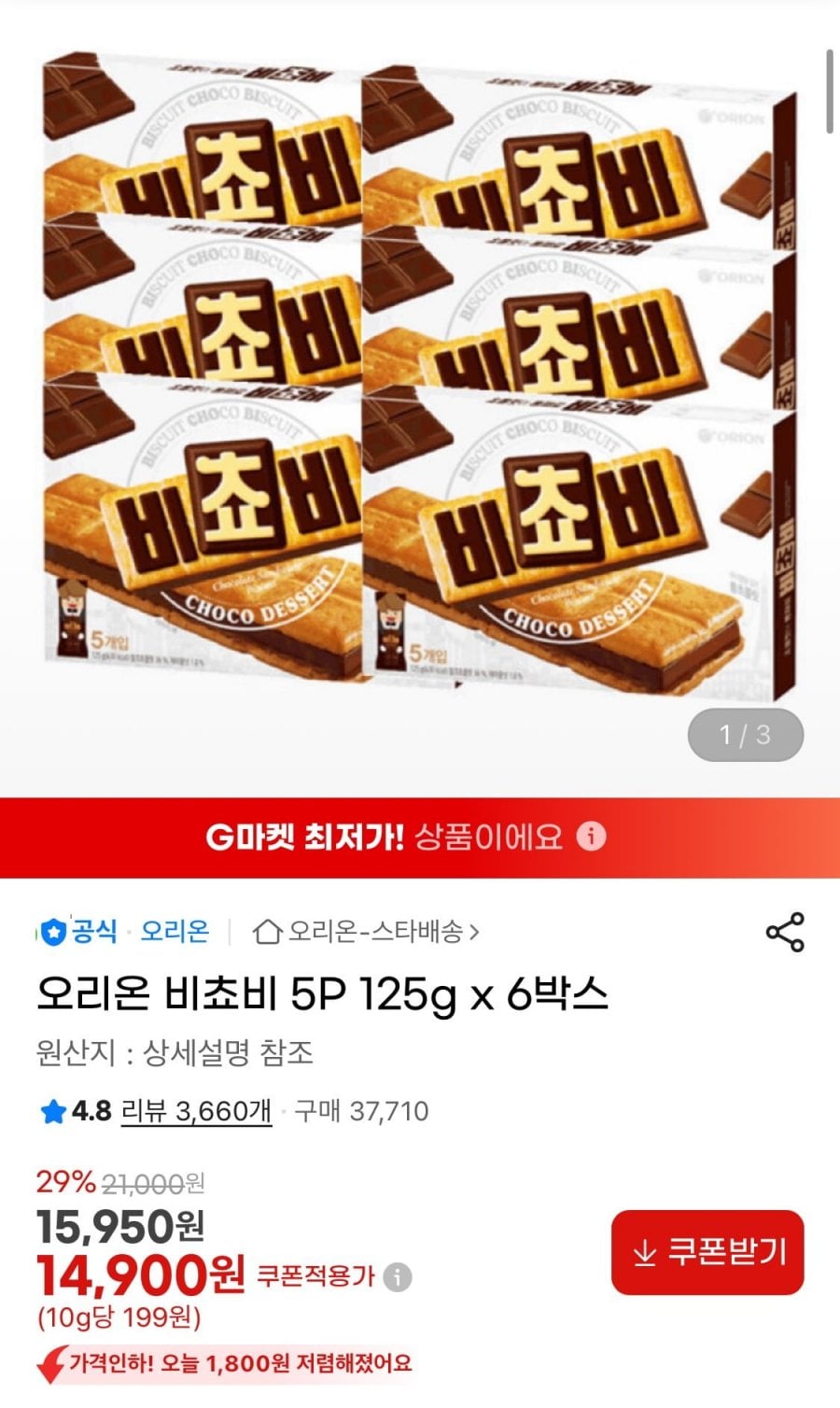This screenshot has height=1408, width=840.
Task: Open the 오리온 official brand link
Action: [175, 931]
